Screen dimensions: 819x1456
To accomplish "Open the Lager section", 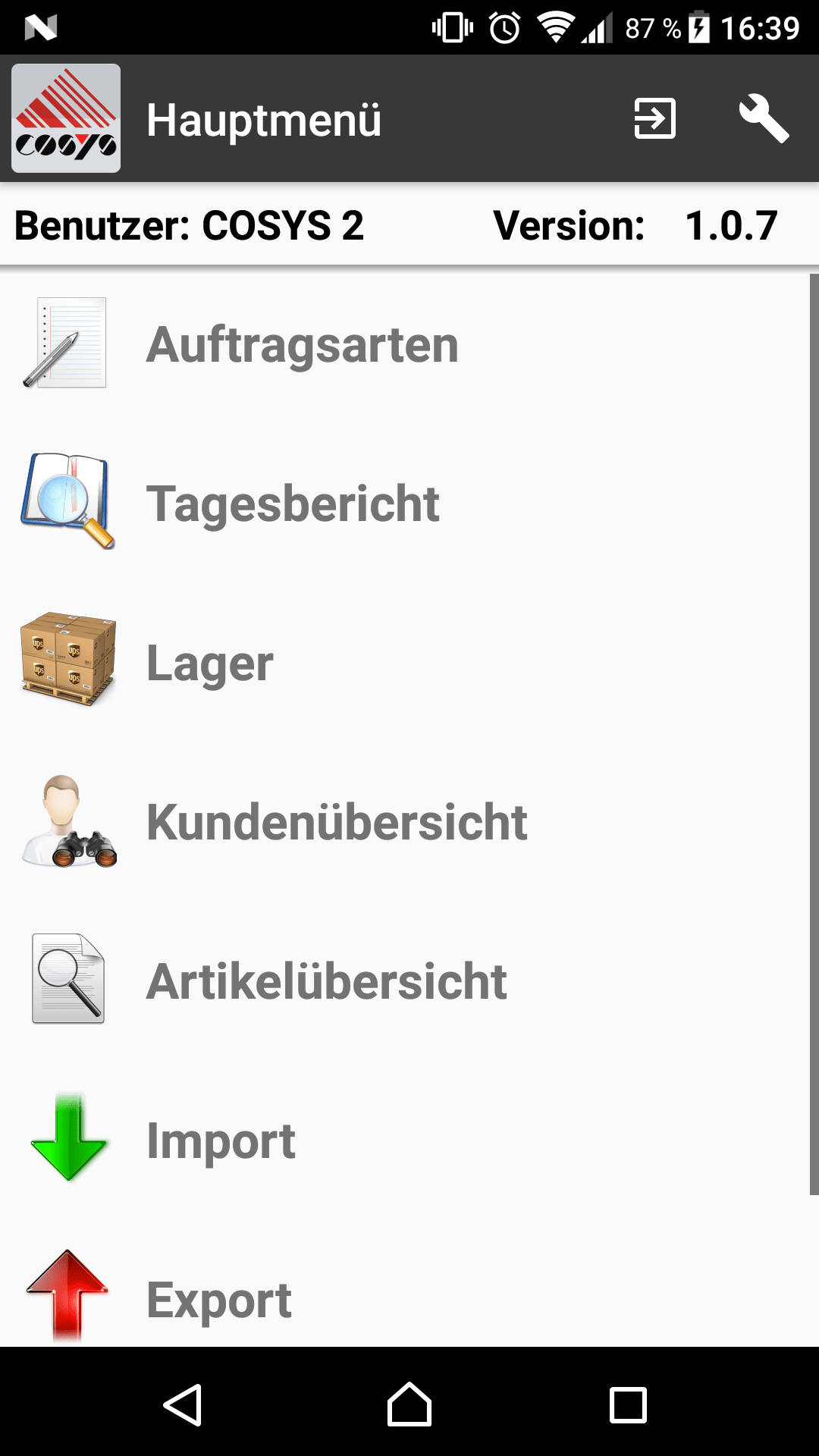I will [210, 663].
